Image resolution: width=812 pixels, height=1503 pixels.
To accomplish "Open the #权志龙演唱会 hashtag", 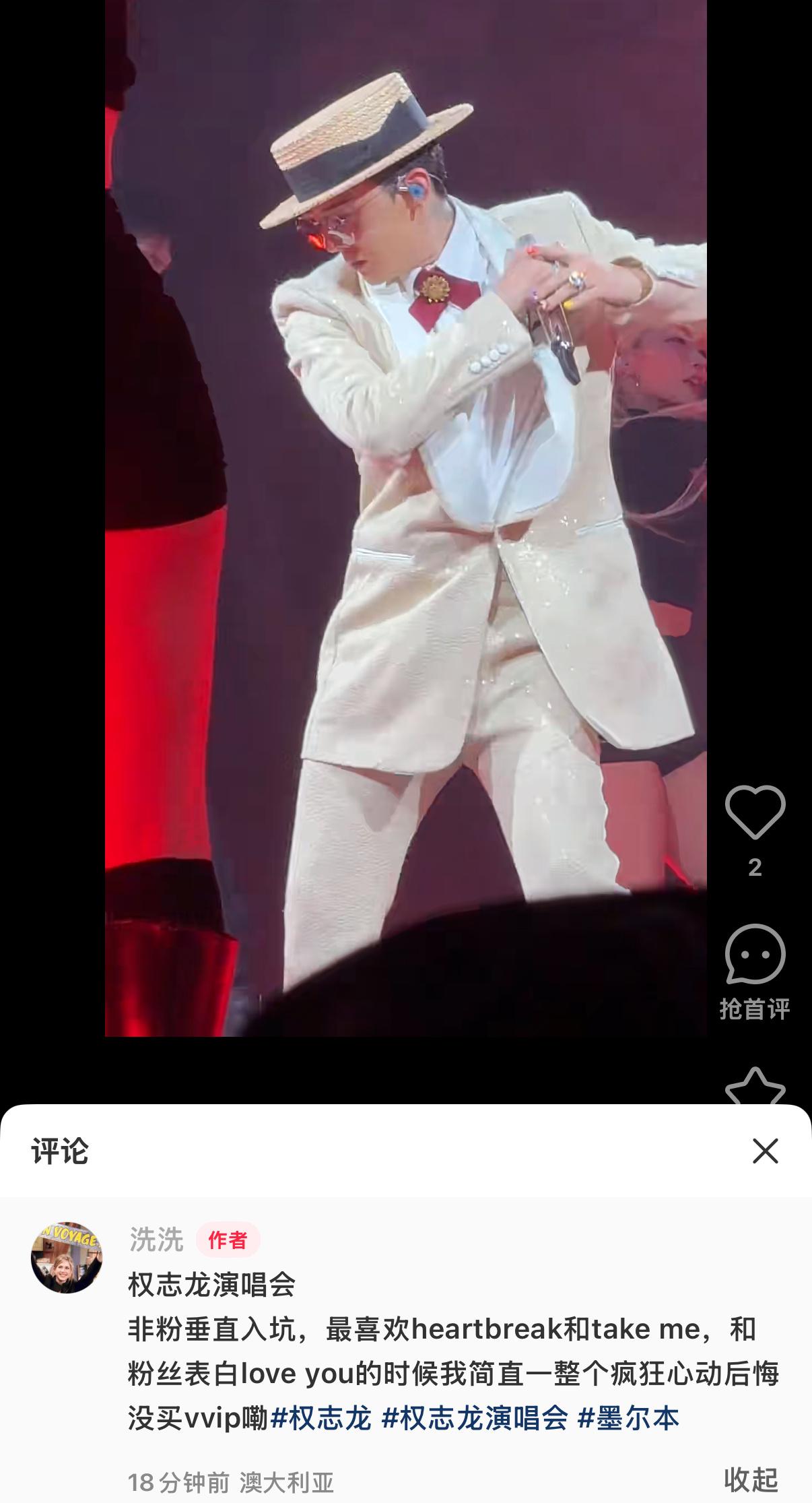I will coord(475,1417).
